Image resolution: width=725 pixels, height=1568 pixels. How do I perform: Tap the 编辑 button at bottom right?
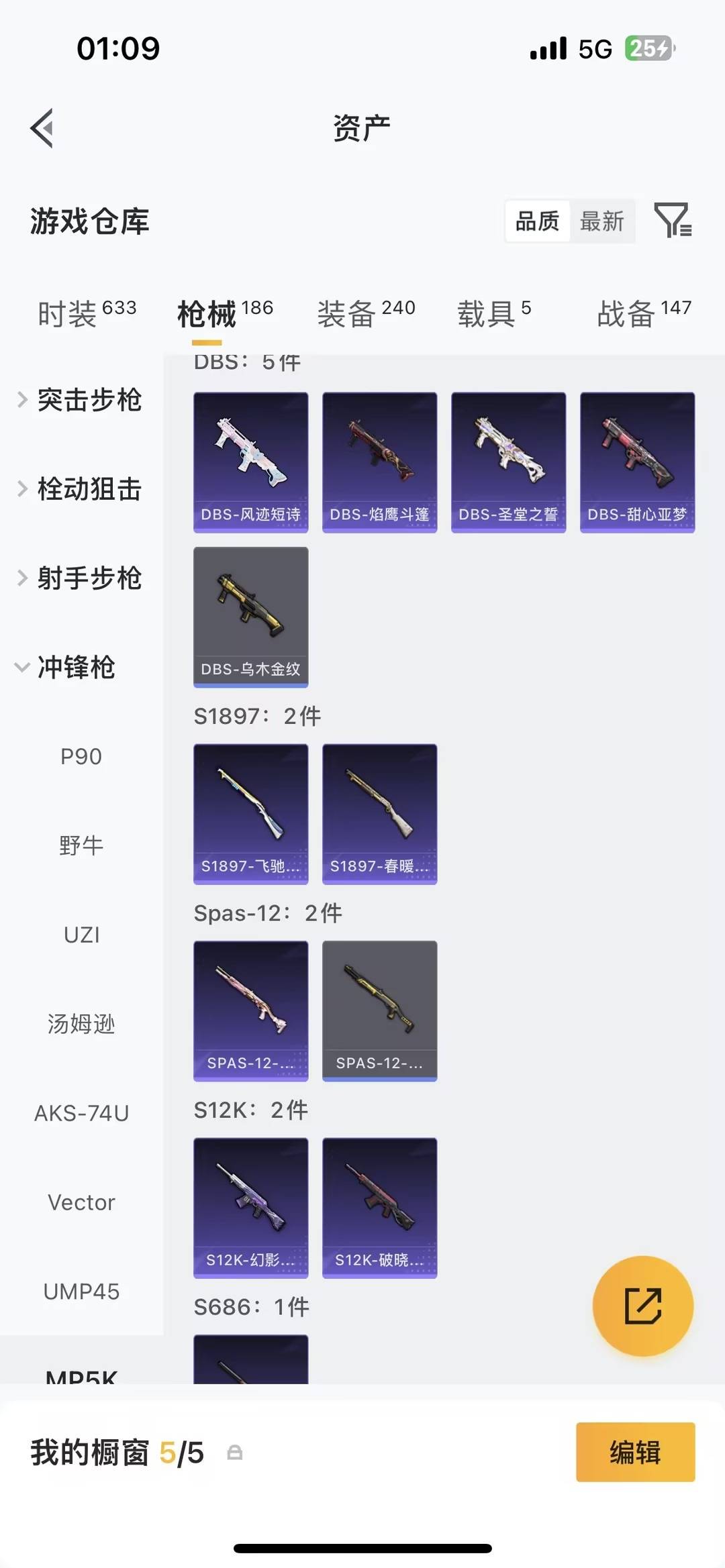pos(635,1453)
